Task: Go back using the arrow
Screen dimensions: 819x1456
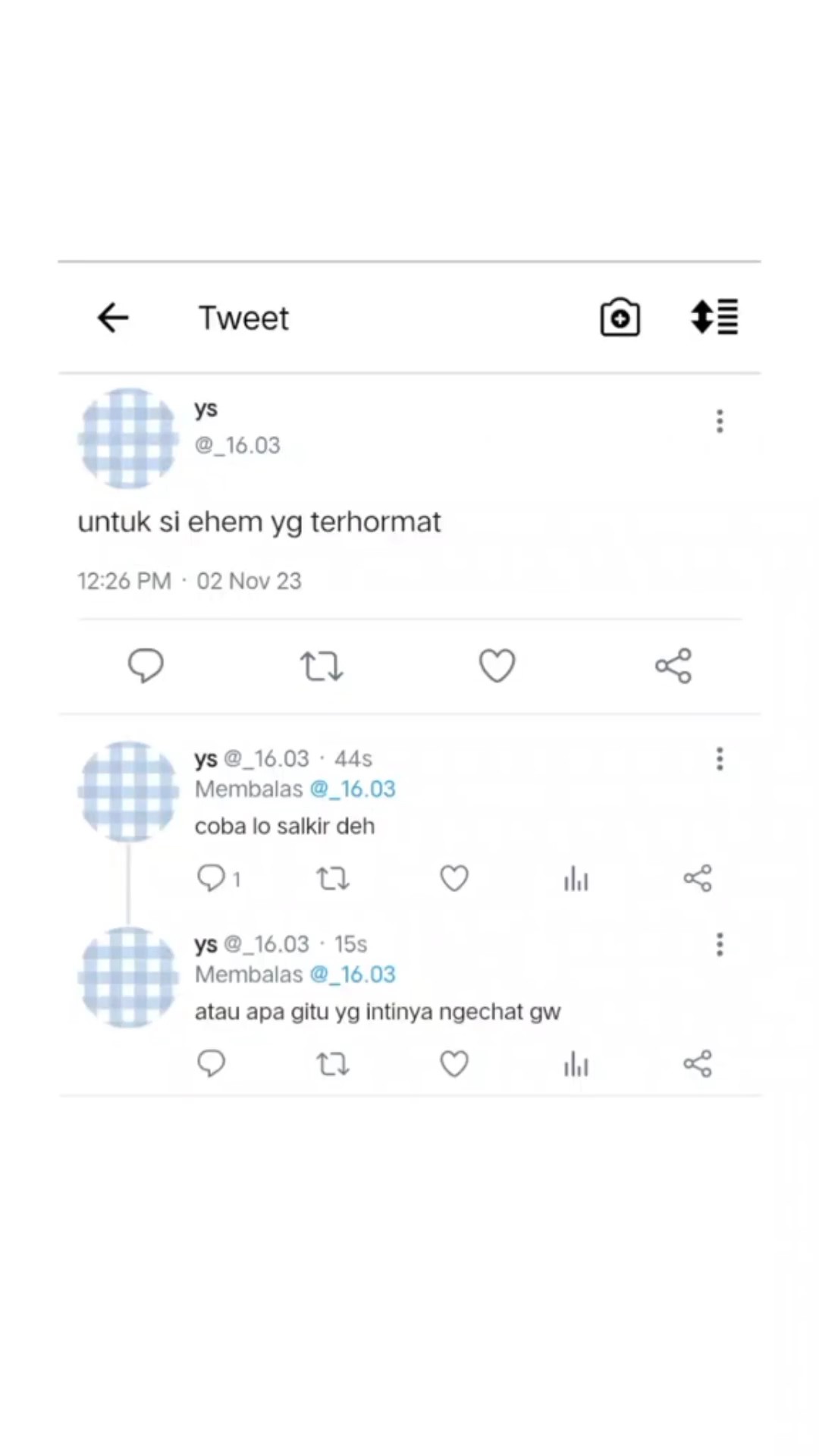Action: pyautogui.click(x=113, y=318)
